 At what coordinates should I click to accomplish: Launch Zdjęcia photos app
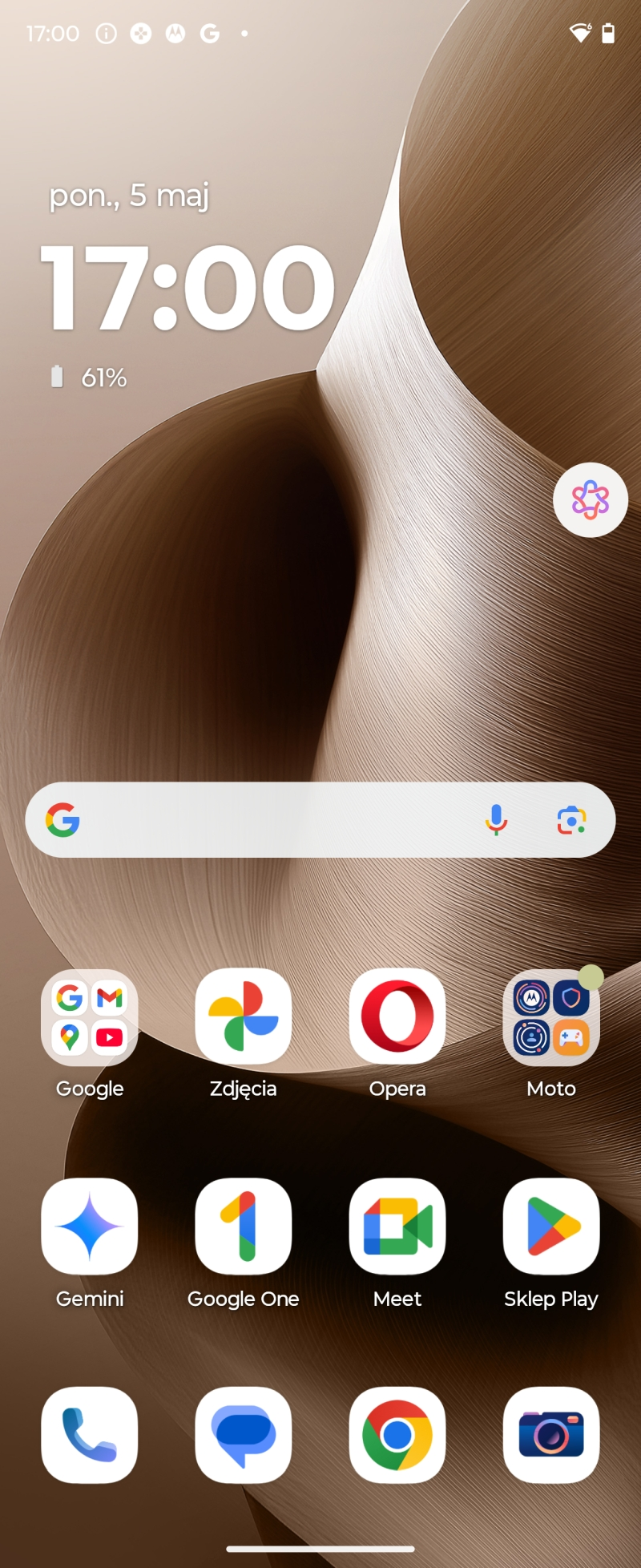243,1017
